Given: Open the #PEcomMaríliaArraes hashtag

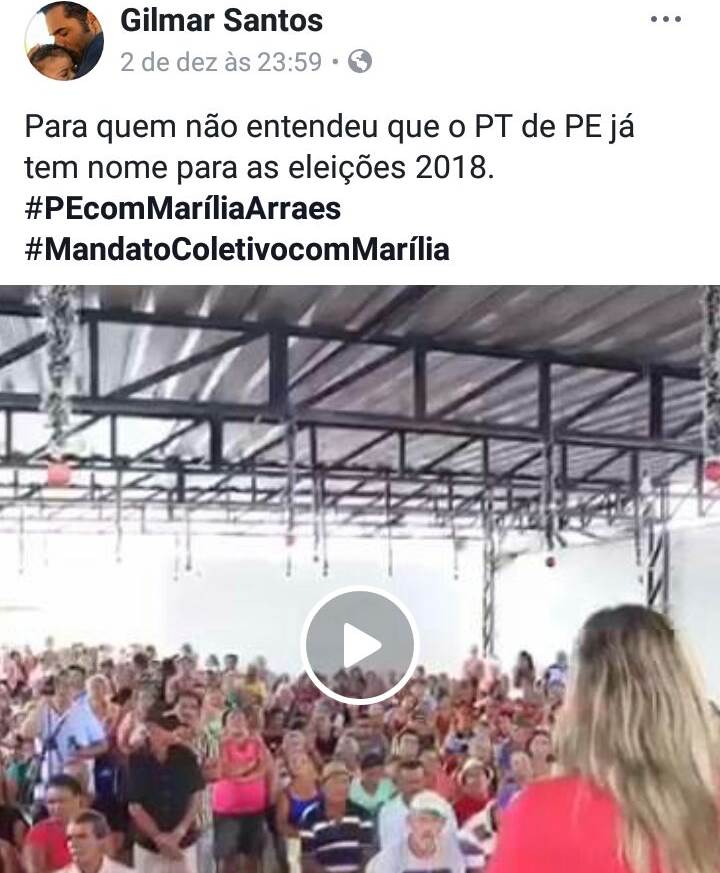Looking at the screenshot, I should (x=182, y=209).
